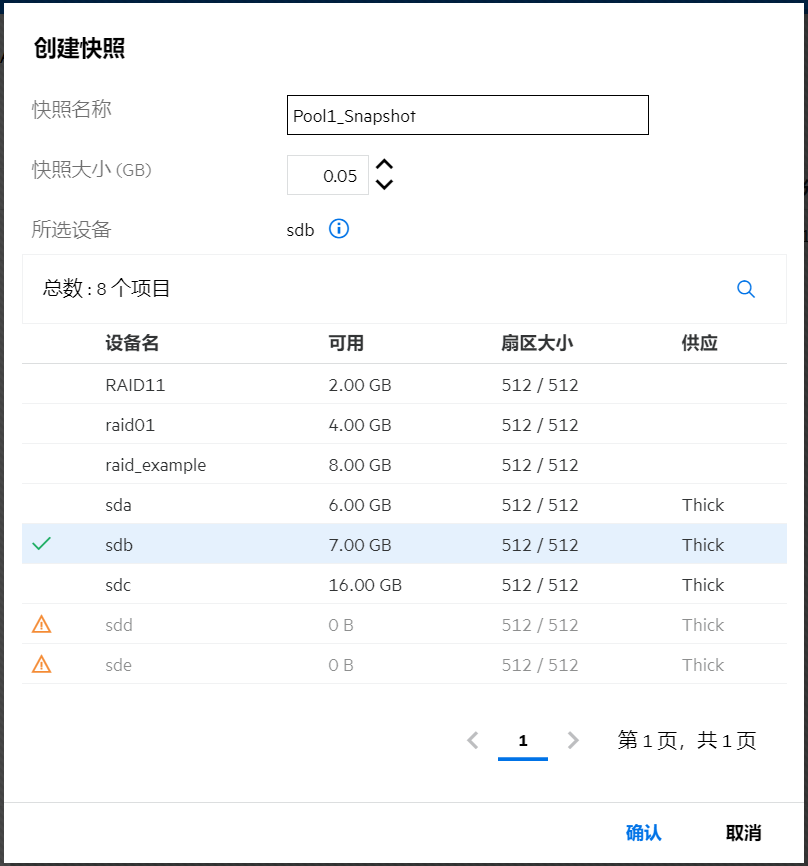
Task: Go to previous page arrow
Action: click(473, 740)
